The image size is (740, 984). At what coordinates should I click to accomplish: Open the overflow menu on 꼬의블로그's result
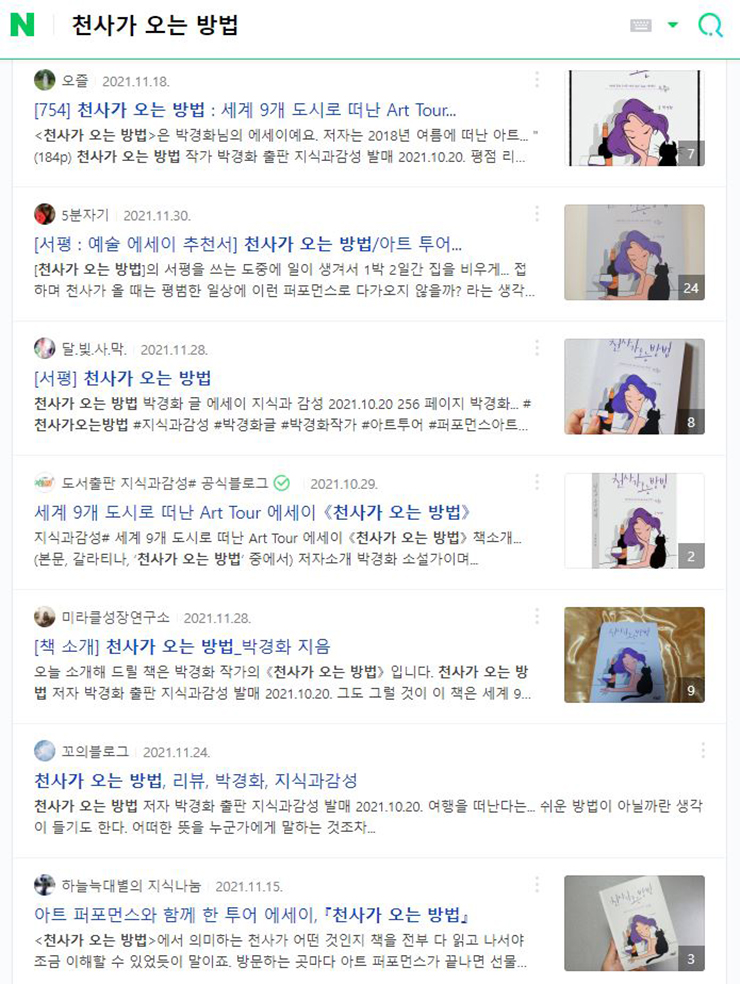pos(703,750)
